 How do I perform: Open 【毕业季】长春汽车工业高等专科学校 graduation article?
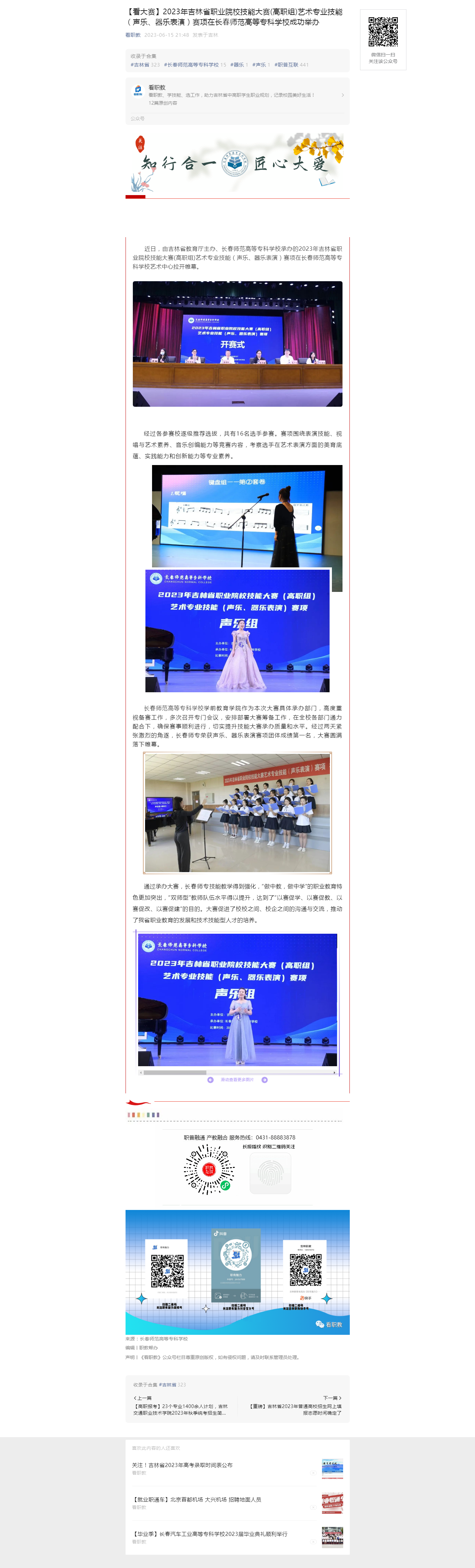pos(209,1534)
